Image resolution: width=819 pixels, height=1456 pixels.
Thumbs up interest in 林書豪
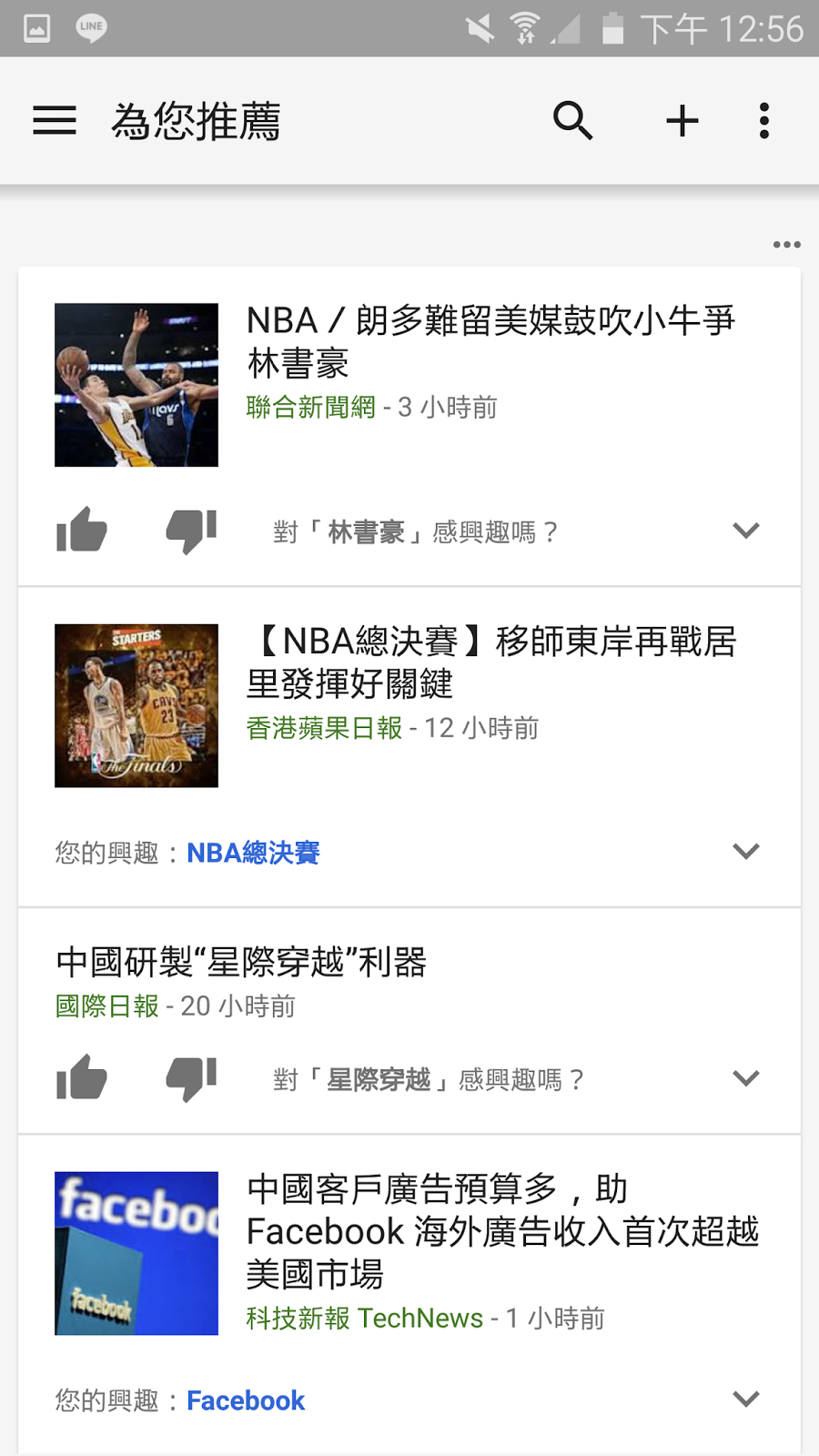point(82,530)
